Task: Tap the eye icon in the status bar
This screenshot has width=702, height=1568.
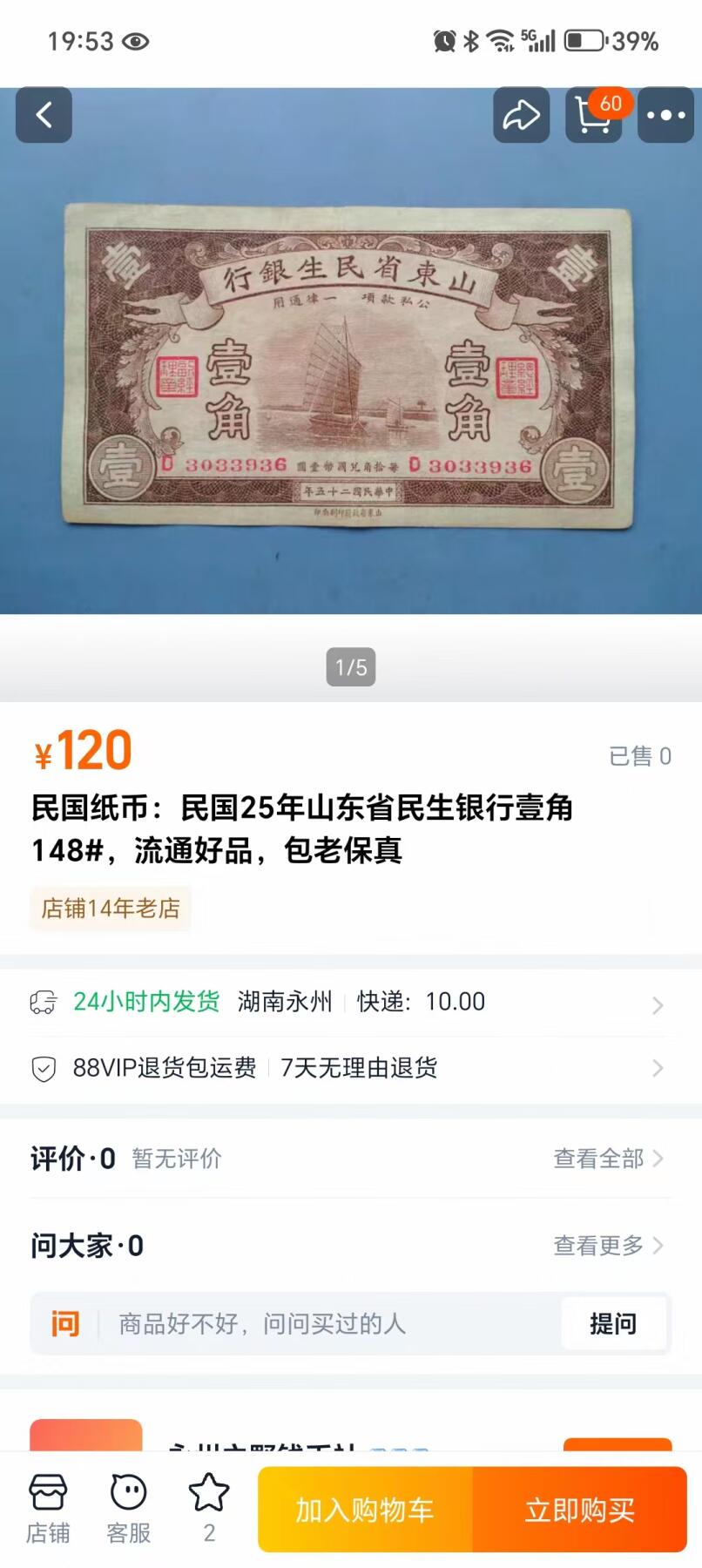Action: click(137, 41)
